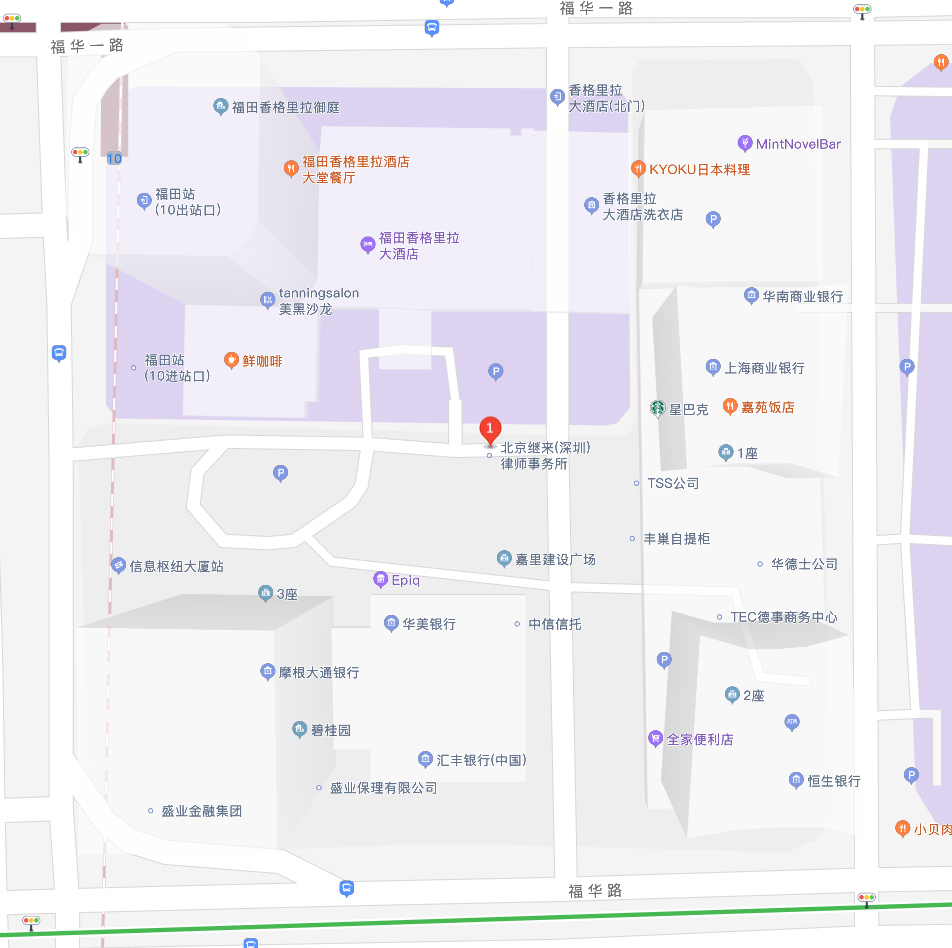Select the MintNovelBar marker

744,143
